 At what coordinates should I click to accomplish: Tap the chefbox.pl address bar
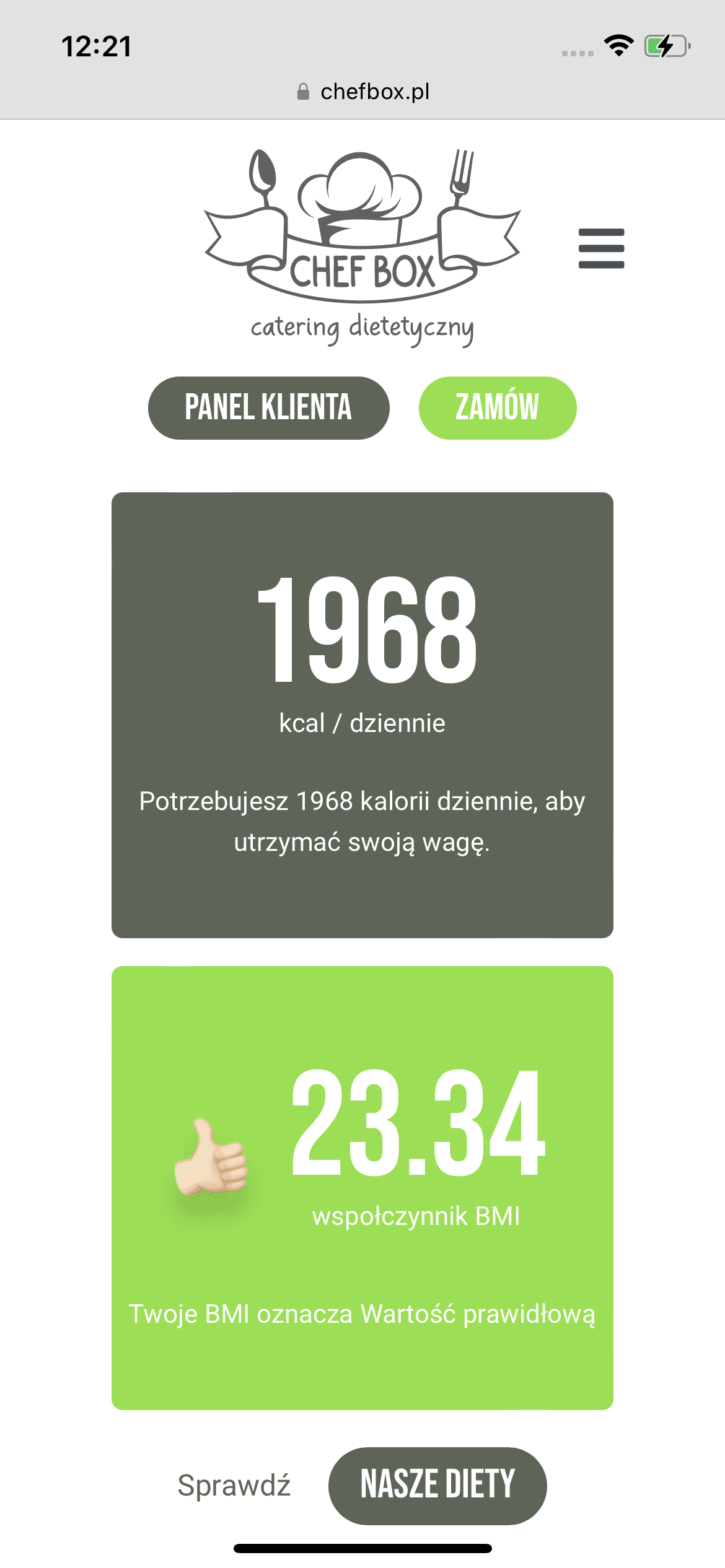tap(363, 92)
